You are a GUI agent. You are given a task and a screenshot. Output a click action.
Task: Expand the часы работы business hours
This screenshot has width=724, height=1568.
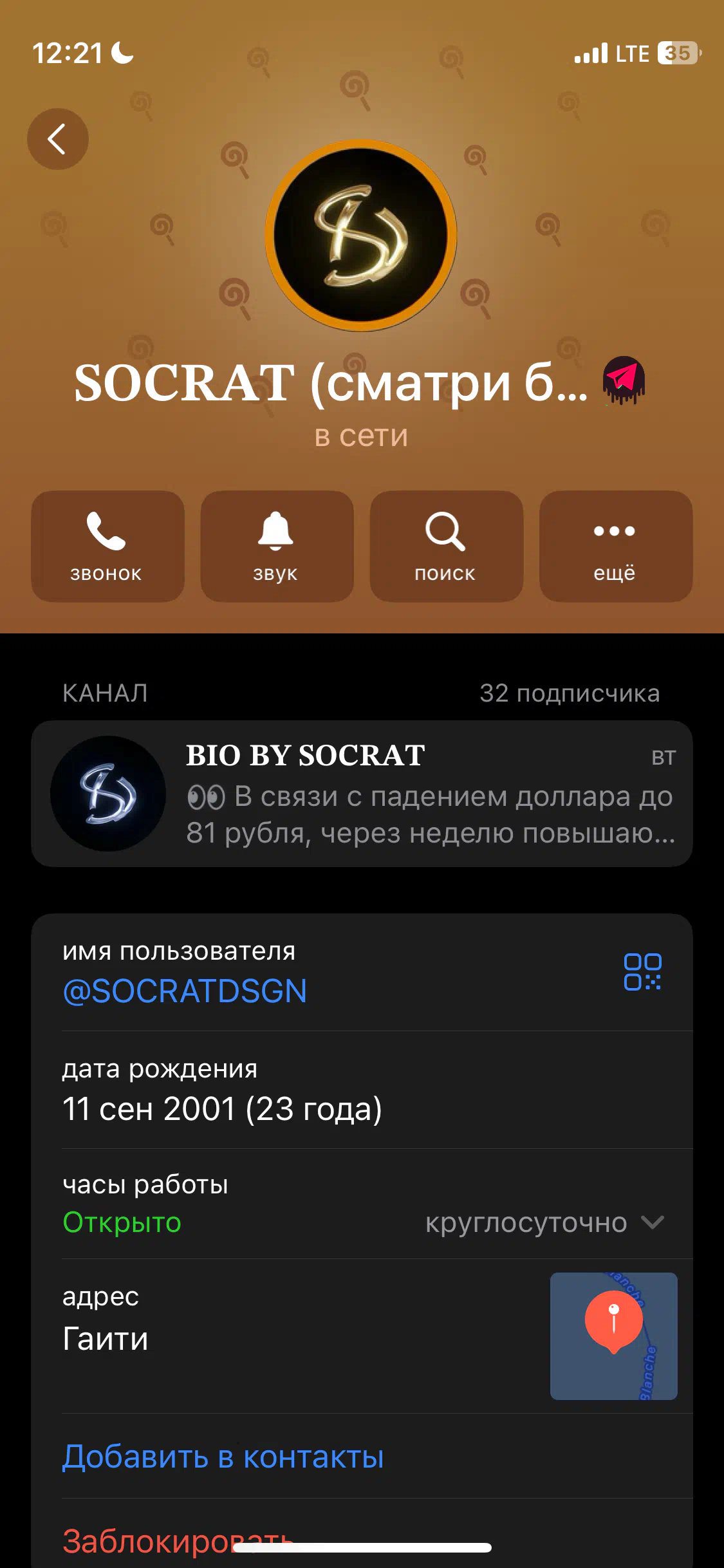click(x=362, y=1204)
